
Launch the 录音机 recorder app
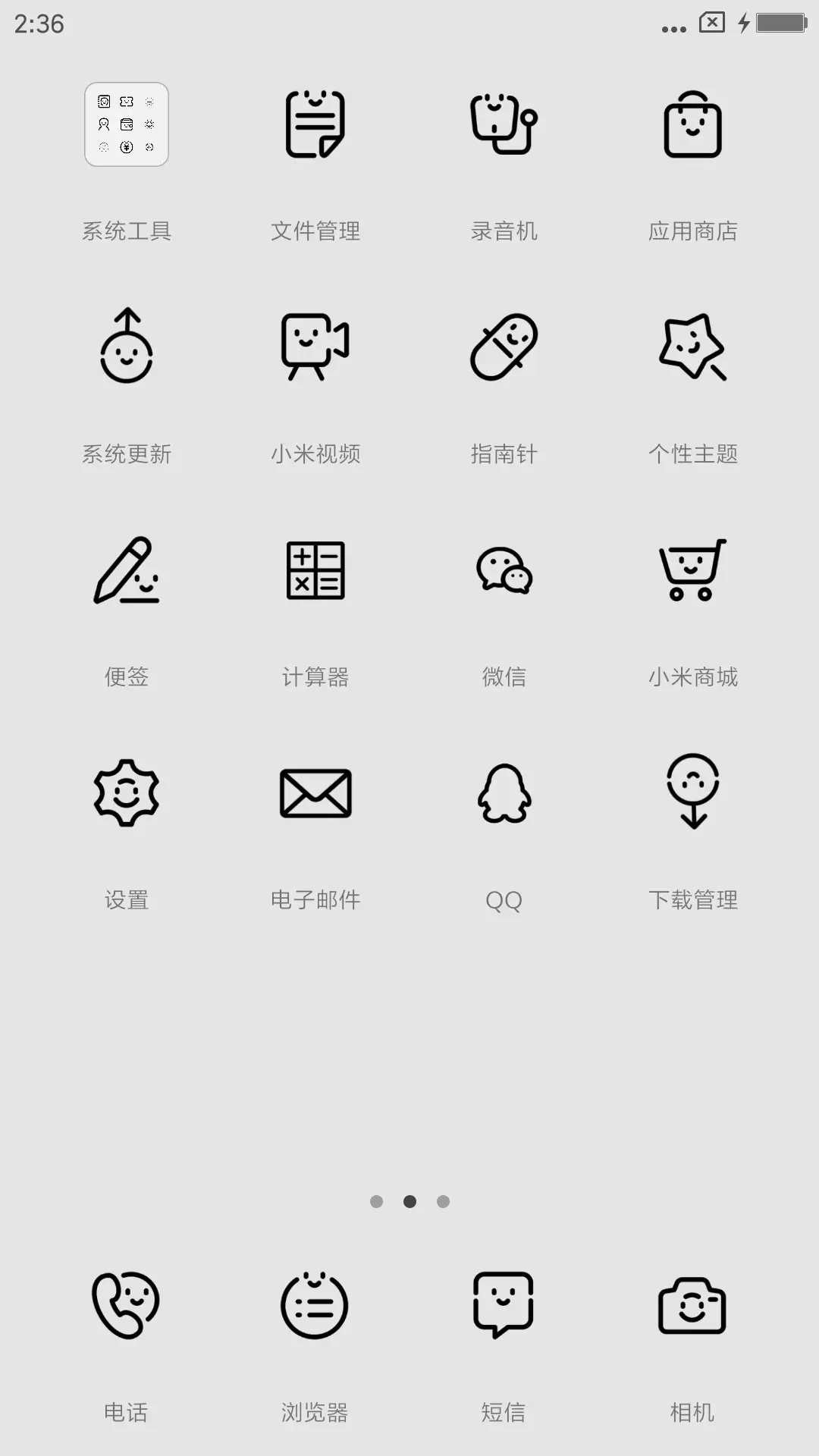[504, 125]
